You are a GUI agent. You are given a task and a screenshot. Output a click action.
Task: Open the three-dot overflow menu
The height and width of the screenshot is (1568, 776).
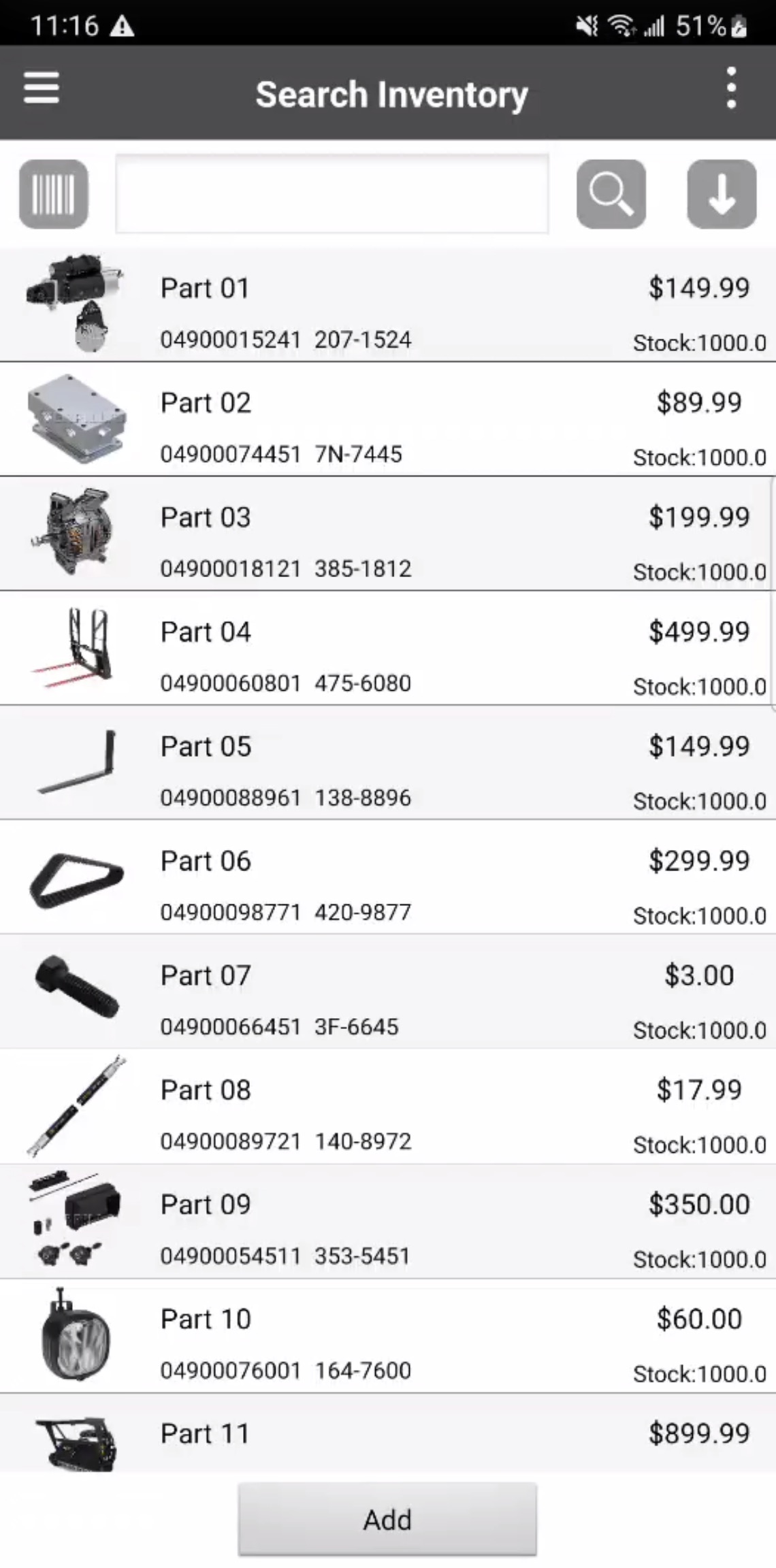731,88
